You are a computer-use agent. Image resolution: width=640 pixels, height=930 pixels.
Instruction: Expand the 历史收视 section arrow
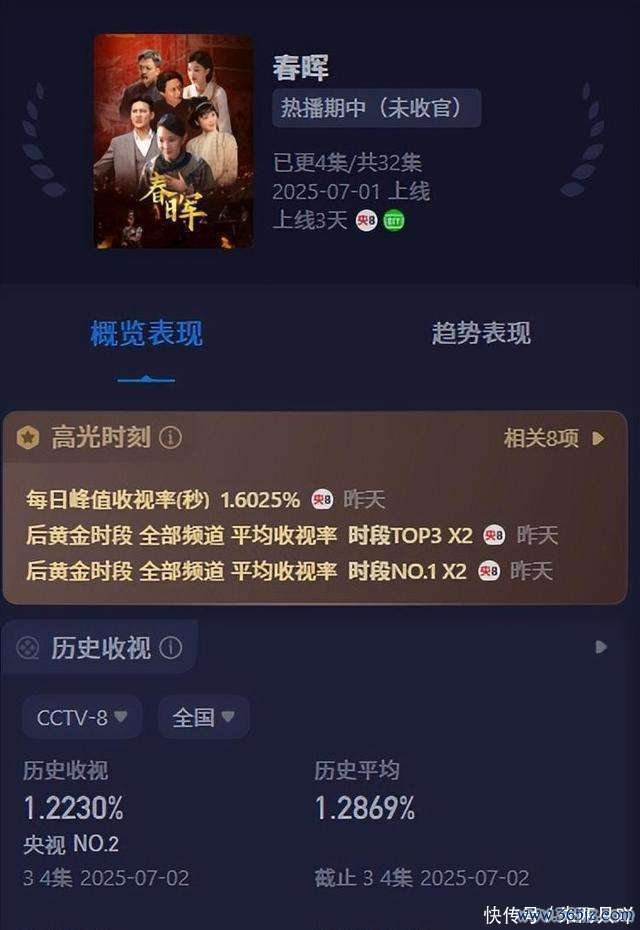tap(601, 647)
